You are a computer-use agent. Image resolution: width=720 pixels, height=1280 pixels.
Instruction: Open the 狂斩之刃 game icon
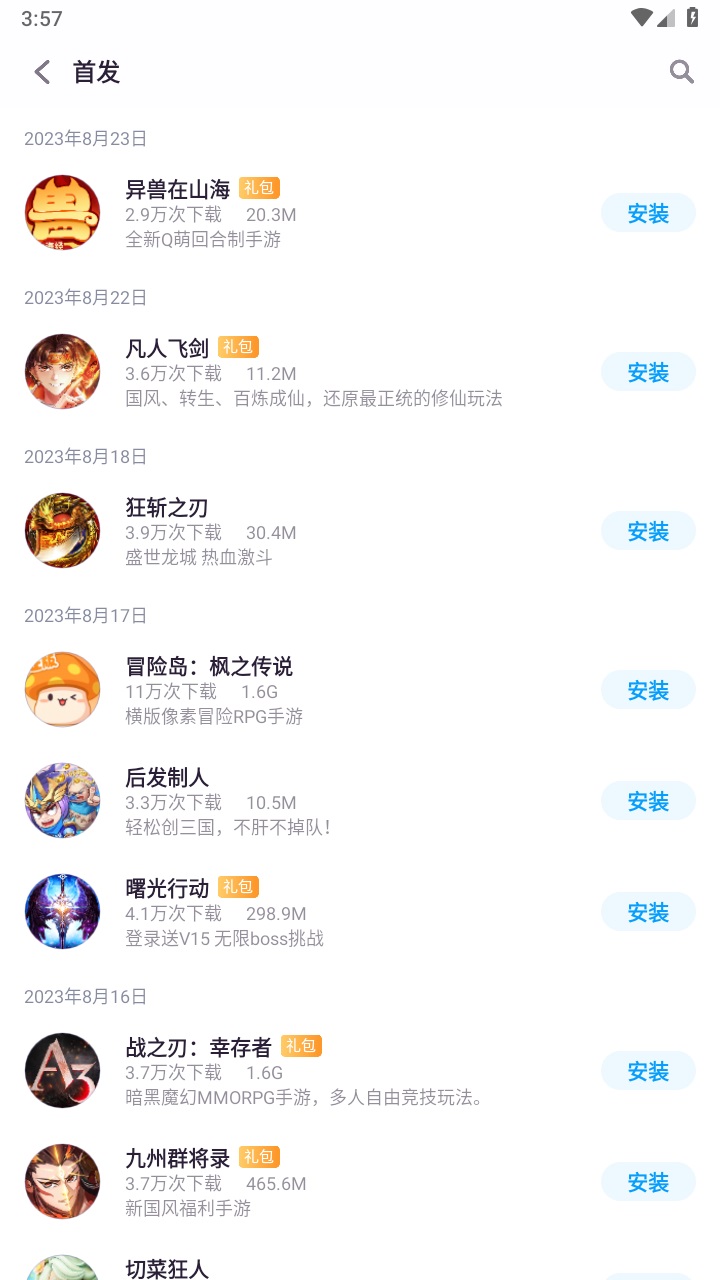pos(62,530)
